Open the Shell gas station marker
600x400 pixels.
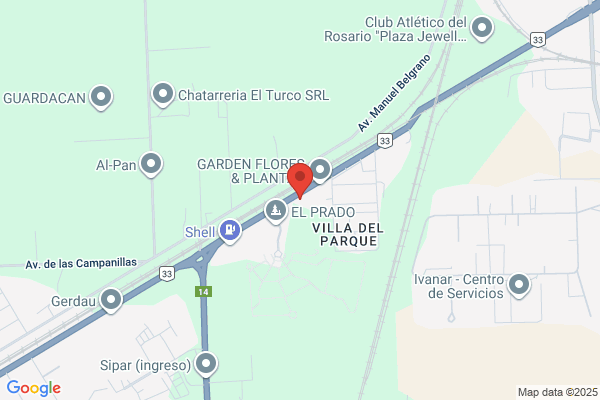pos(230,231)
